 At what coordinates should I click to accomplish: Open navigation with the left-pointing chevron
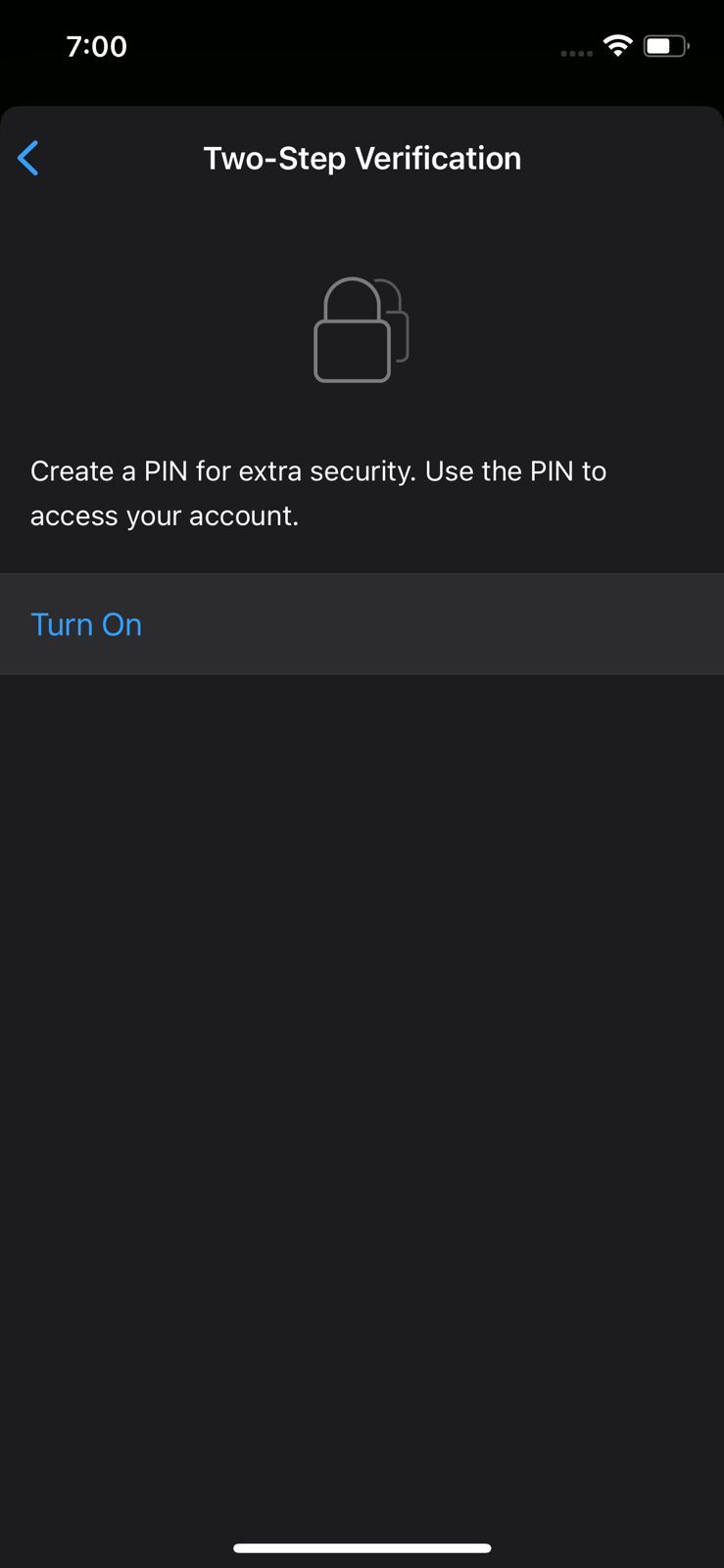pos(27,158)
